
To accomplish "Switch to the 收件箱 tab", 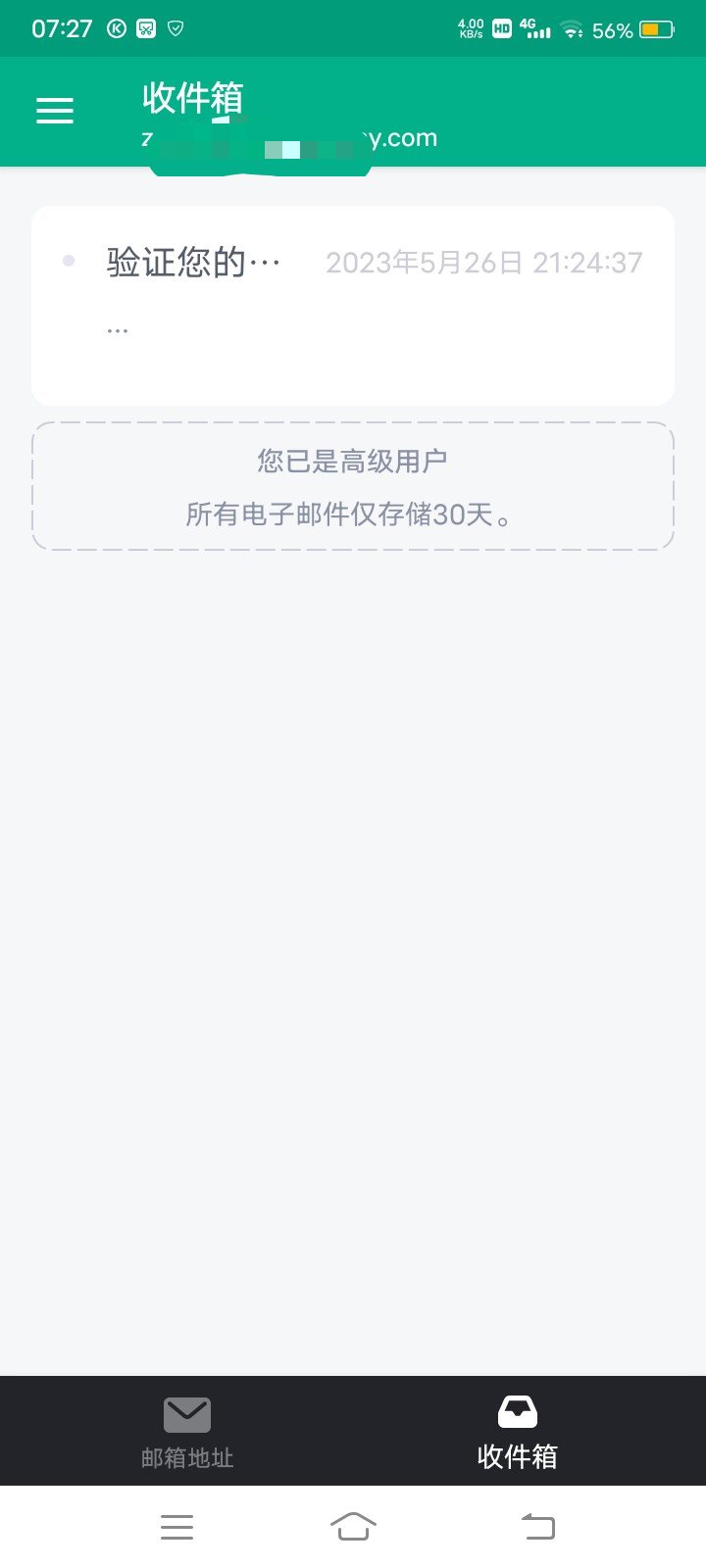I will 516,1431.
